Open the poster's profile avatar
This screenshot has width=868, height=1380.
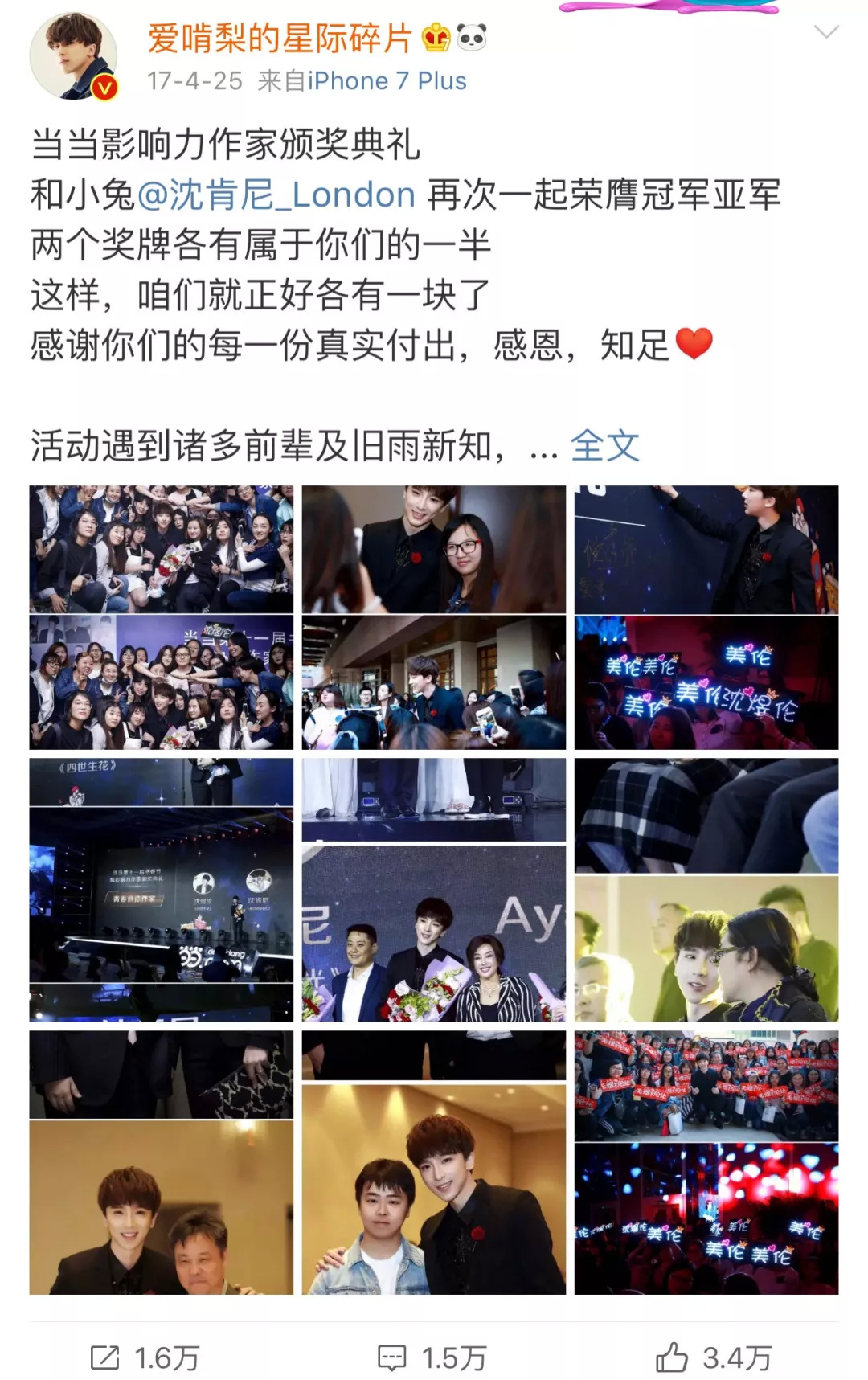(x=74, y=56)
